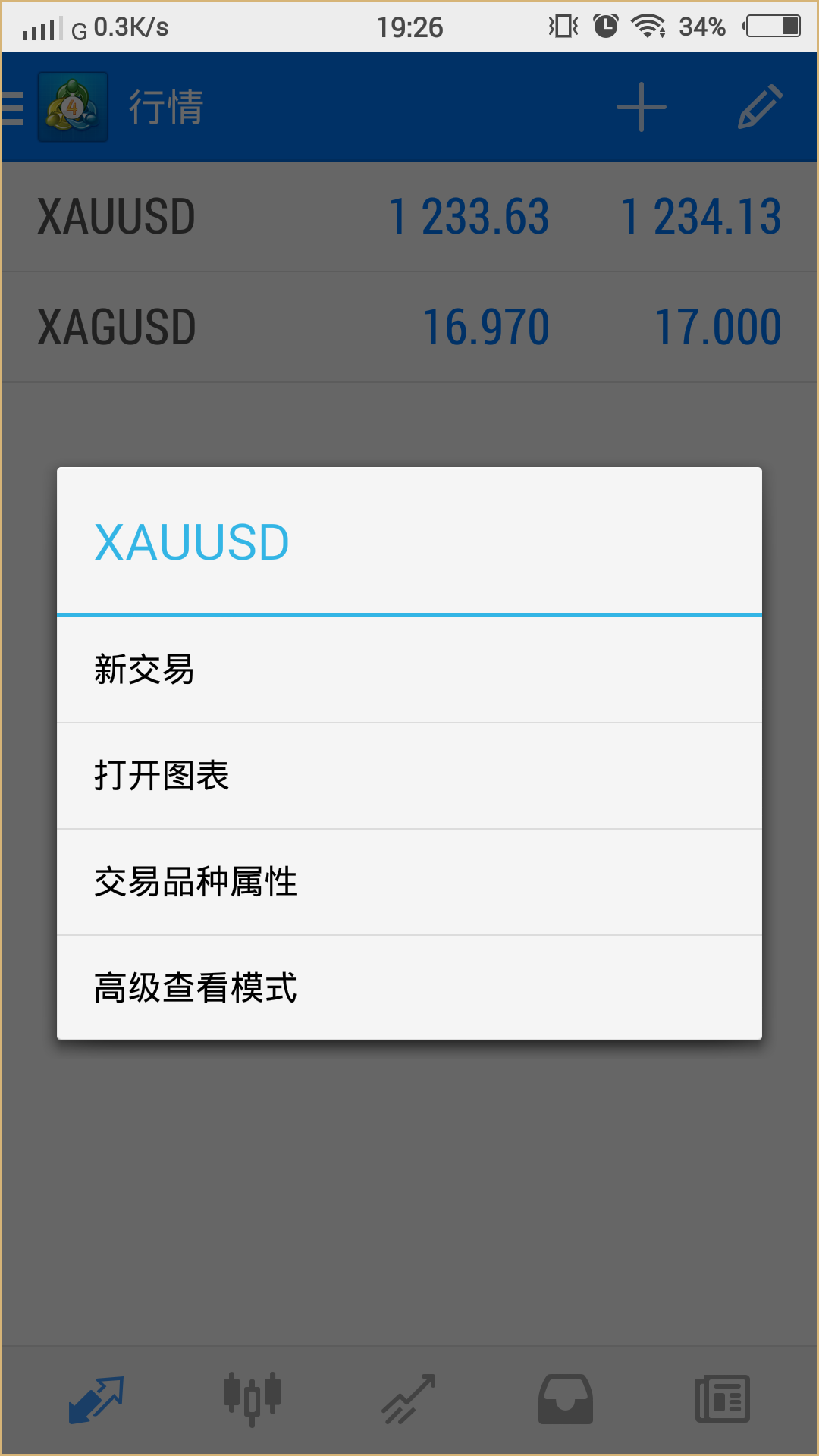This screenshot has height=1456, width=819.
Task: Select 新交易 to open a new trade
Action: (x=409, y=670)
